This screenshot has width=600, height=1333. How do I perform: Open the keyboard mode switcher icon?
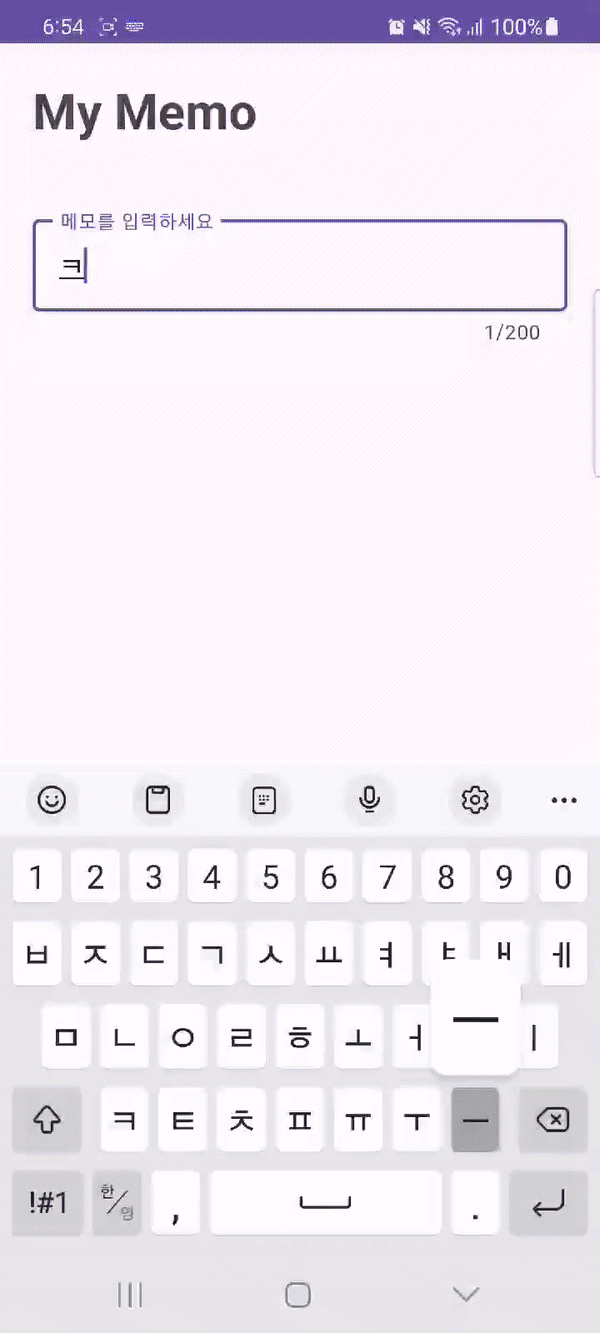(264, 800)
